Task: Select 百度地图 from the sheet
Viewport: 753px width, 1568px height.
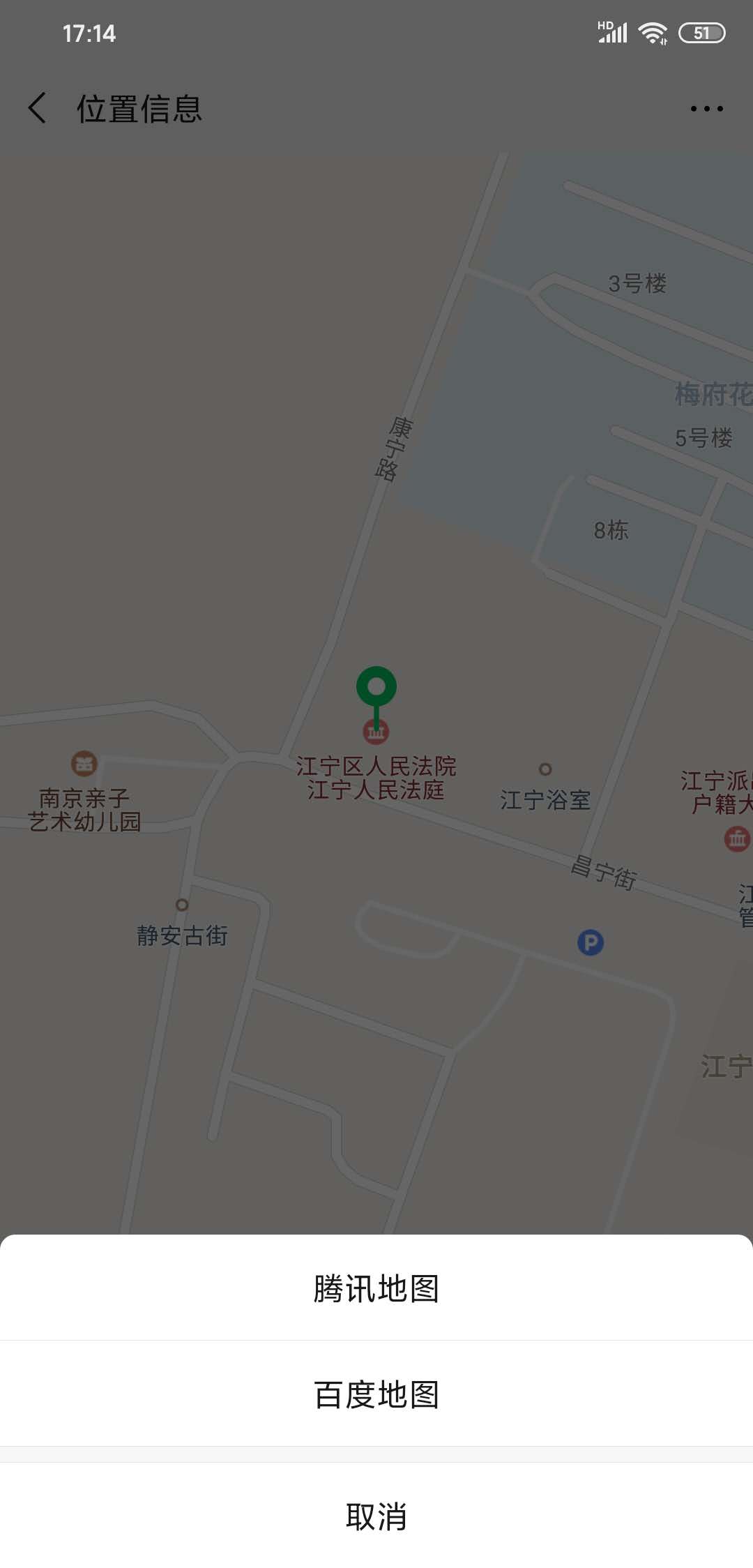Action: 376,1394
